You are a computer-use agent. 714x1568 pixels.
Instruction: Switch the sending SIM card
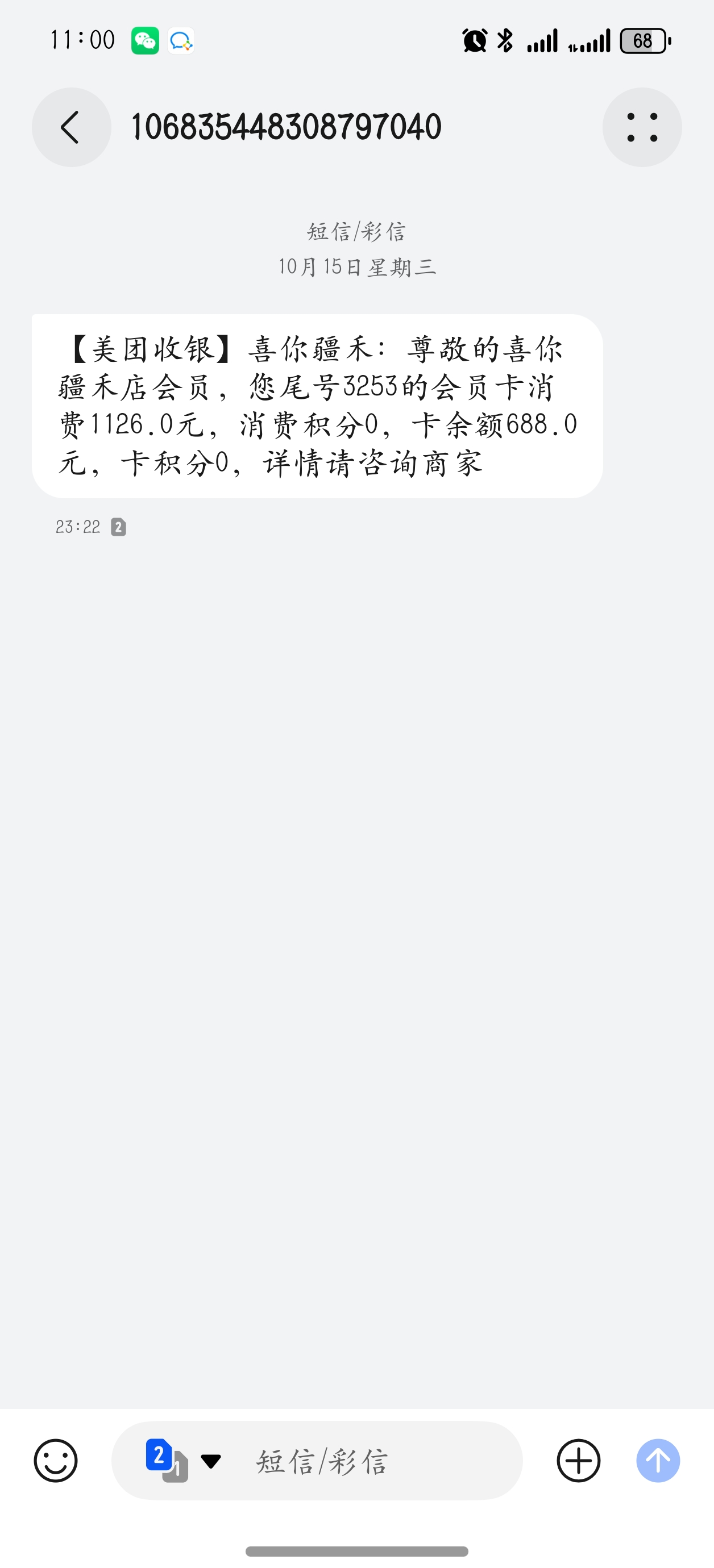click(180, 1460)
